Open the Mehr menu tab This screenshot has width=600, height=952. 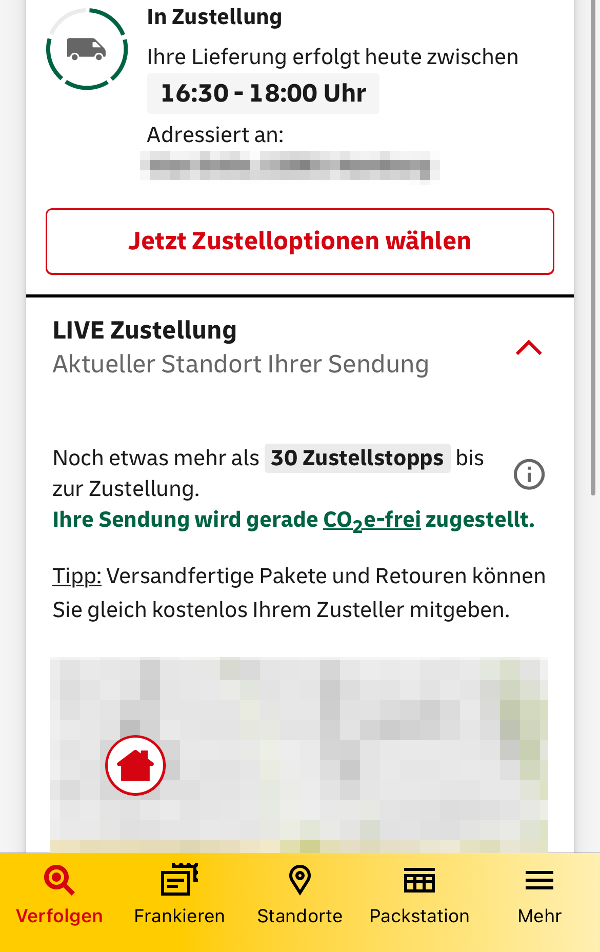point(539,896)
